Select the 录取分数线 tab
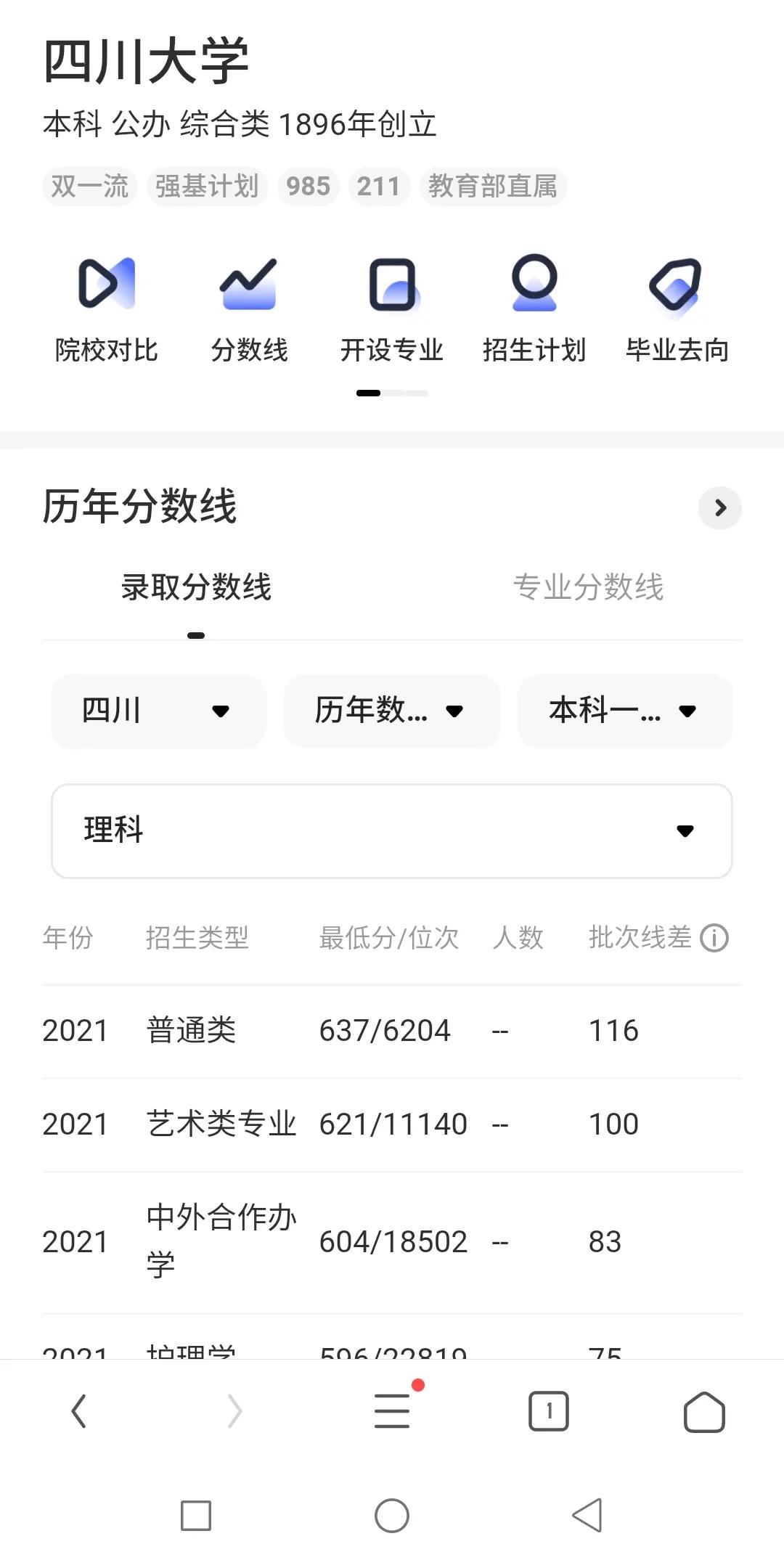The height and width of the screenshot is (1568, 784). coord(196,589)
